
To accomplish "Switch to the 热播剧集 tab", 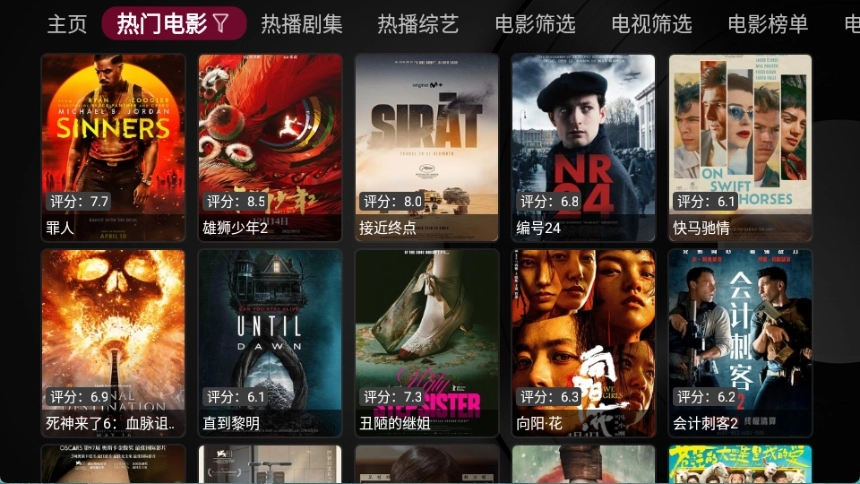I will [x=301, y=24].
